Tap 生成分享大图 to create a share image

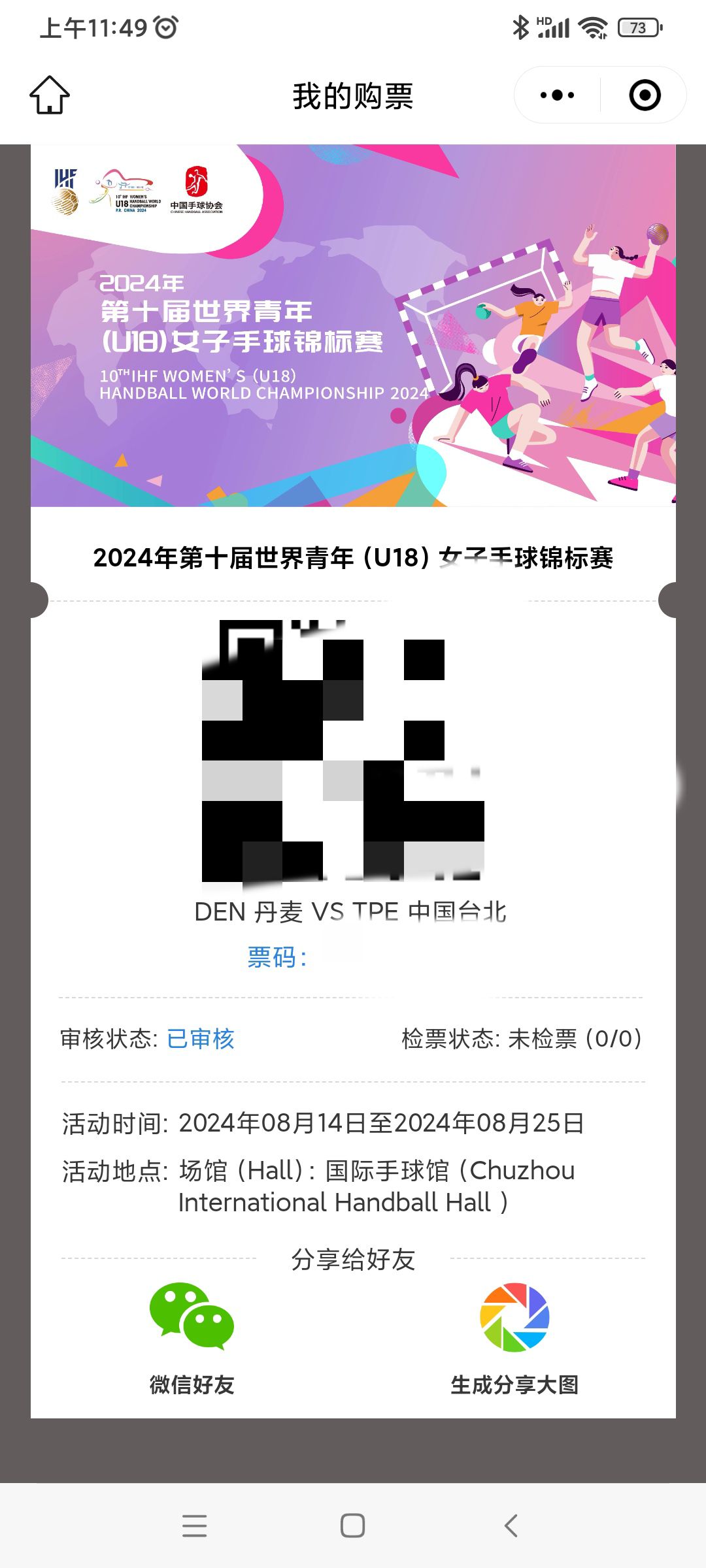click(x=514, y=1336)
